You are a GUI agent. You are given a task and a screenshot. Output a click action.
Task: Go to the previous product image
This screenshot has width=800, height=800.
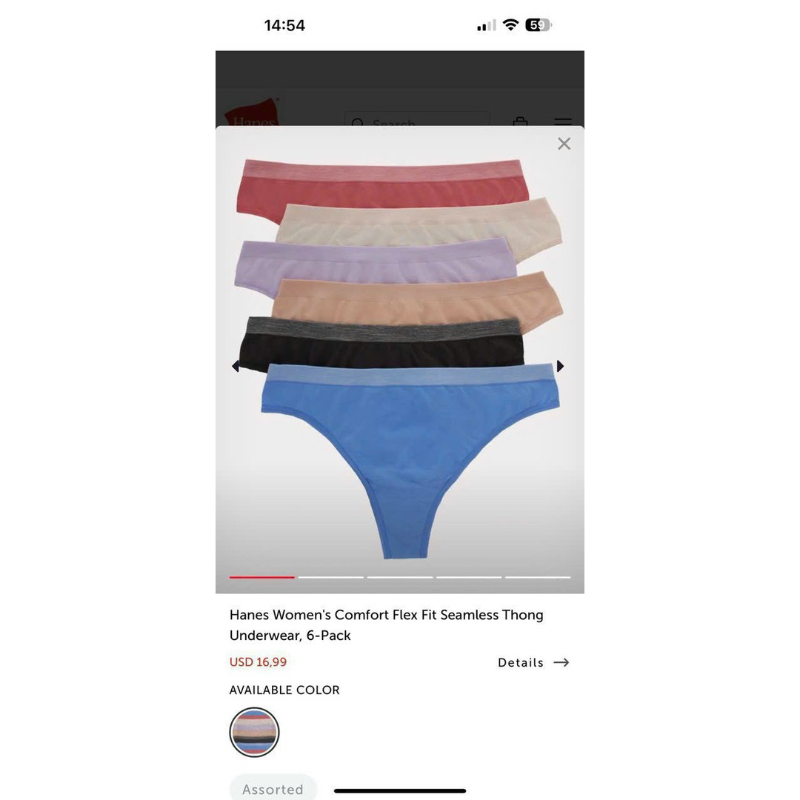pyautogui.click(x=236, y=366)
